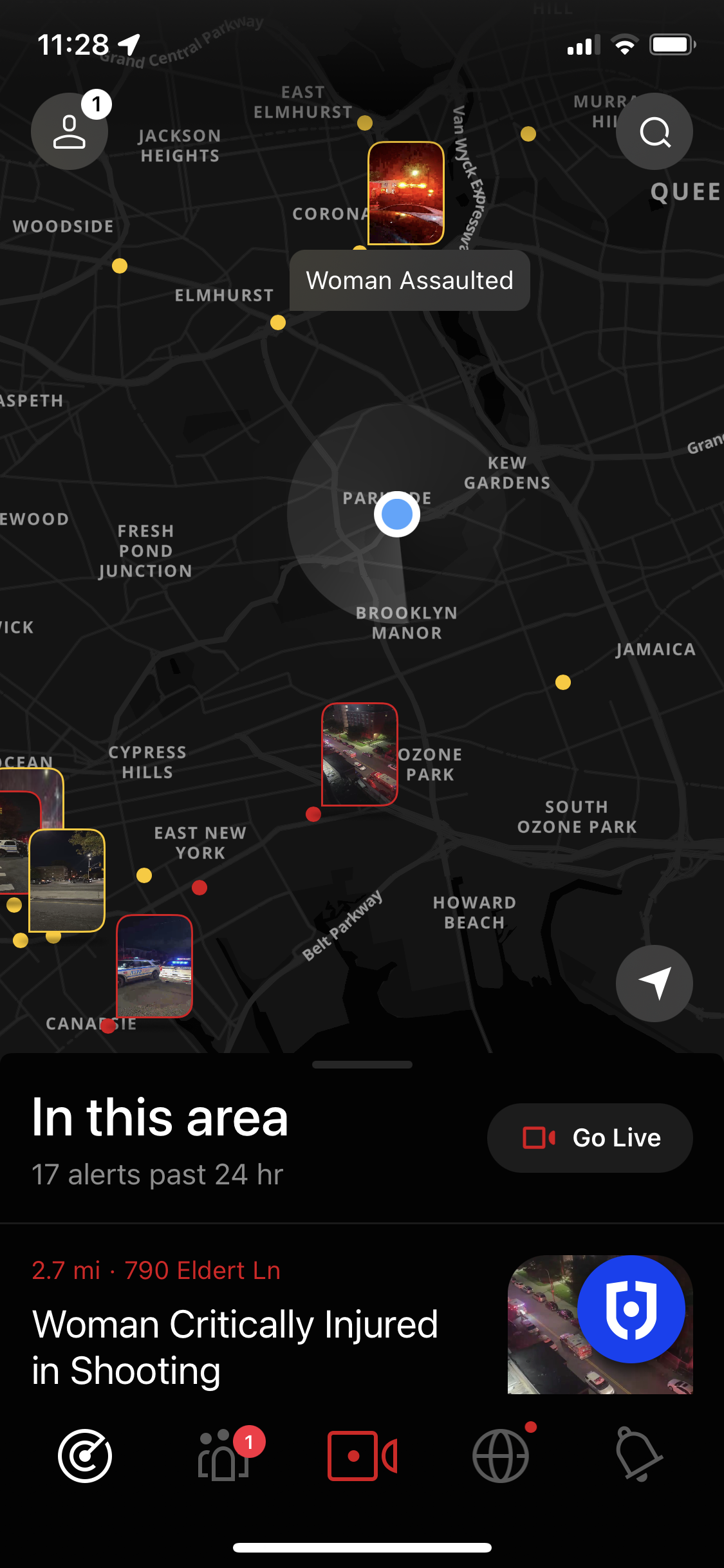
Task: Open the Woman Assaulted map label
Action: tap(410, 281)
